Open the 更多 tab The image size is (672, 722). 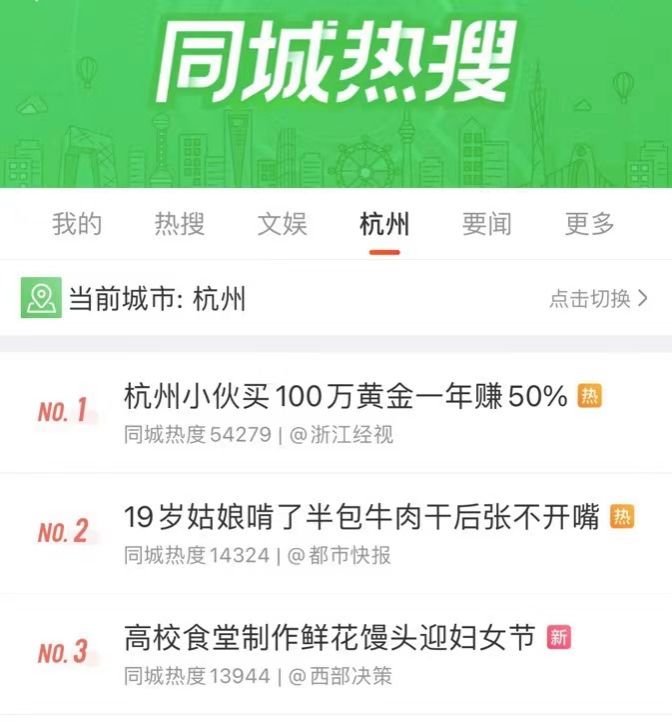click(x=589, y=224)
